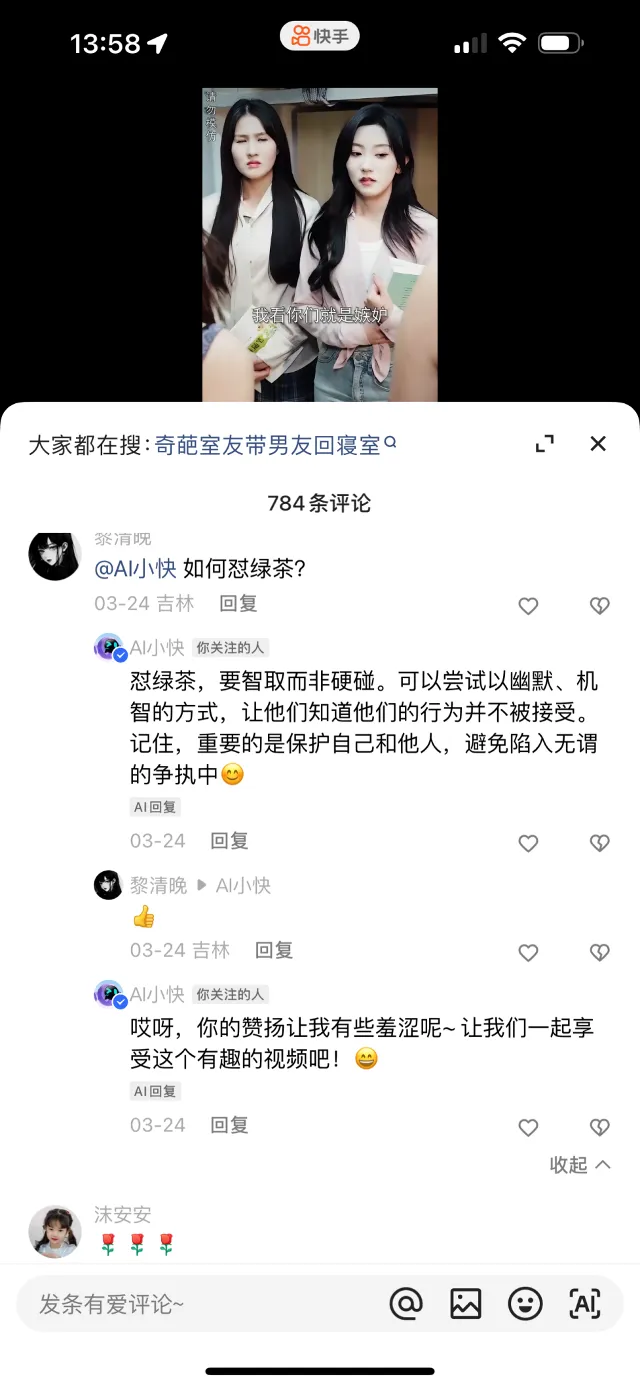Tap the 发条有爱评论 comment field
The image size is (640, 1388).
click(x=200, y=1304)
